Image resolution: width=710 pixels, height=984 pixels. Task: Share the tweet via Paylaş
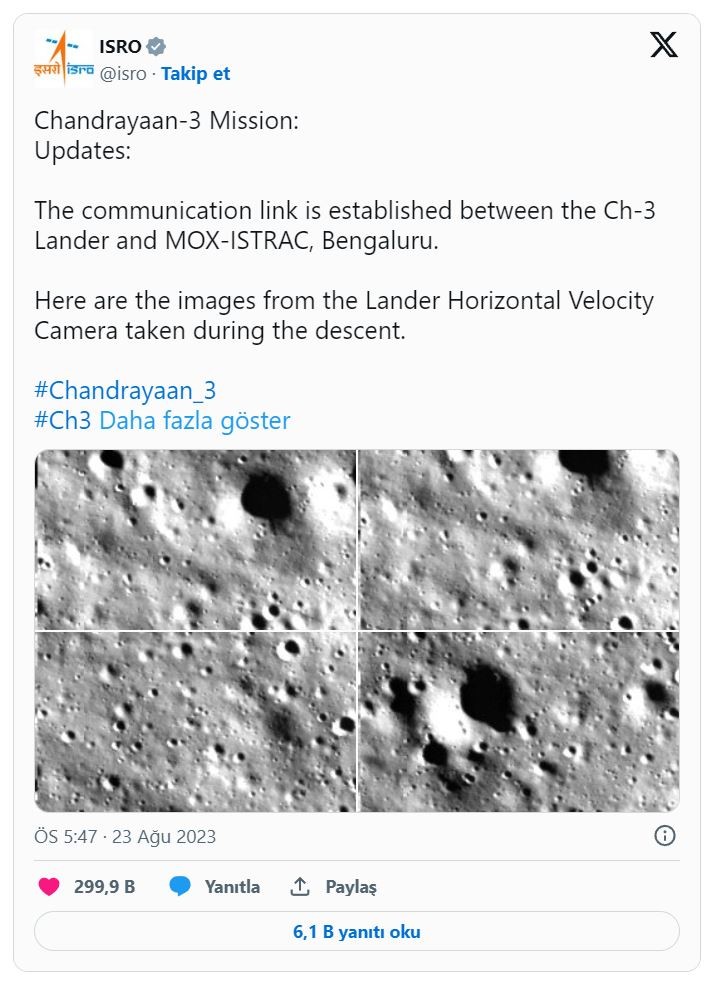333,887
